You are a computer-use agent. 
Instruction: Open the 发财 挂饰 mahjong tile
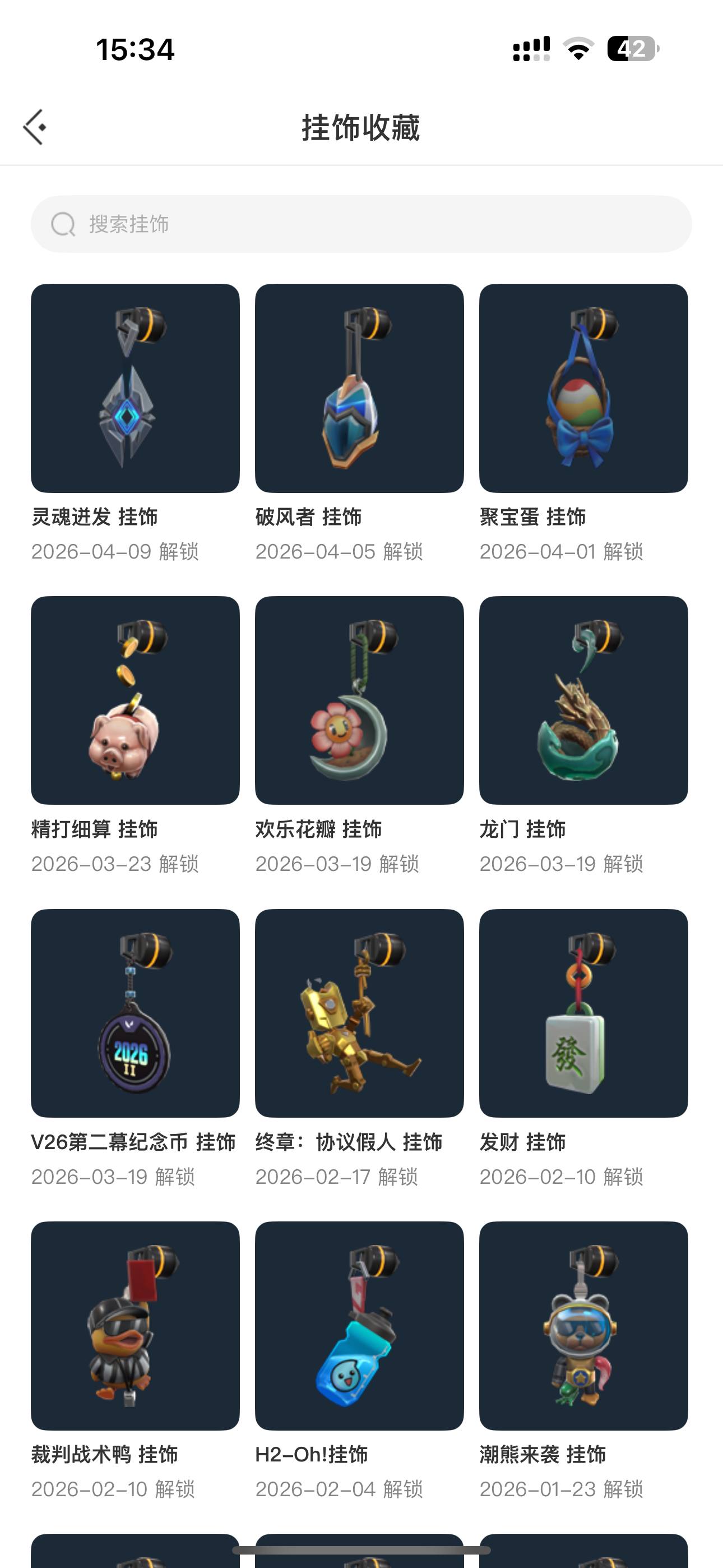[583, 1013]
